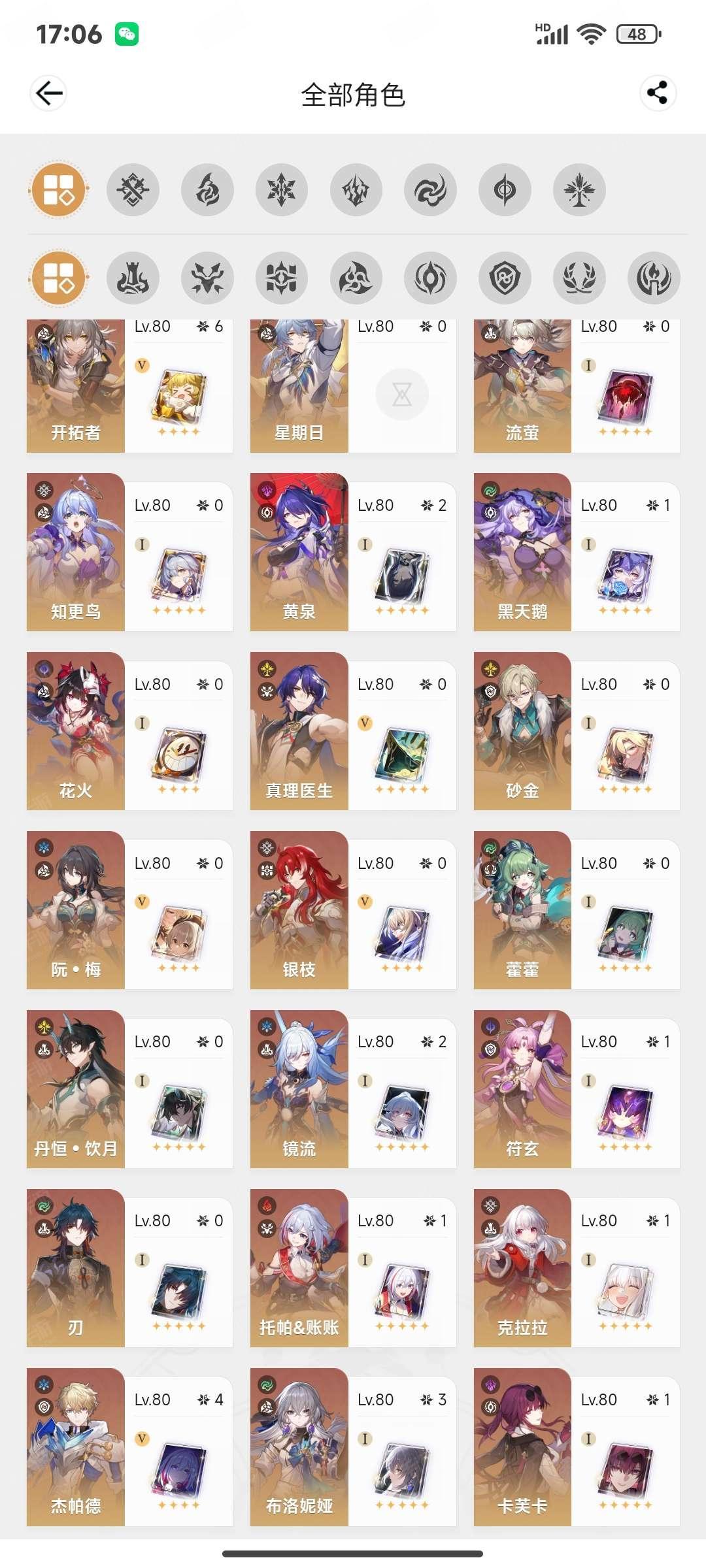View 托帕&账账 character details
Image resolution: width=706 pixels, height=1568 pixels.
coord(353,1268)
